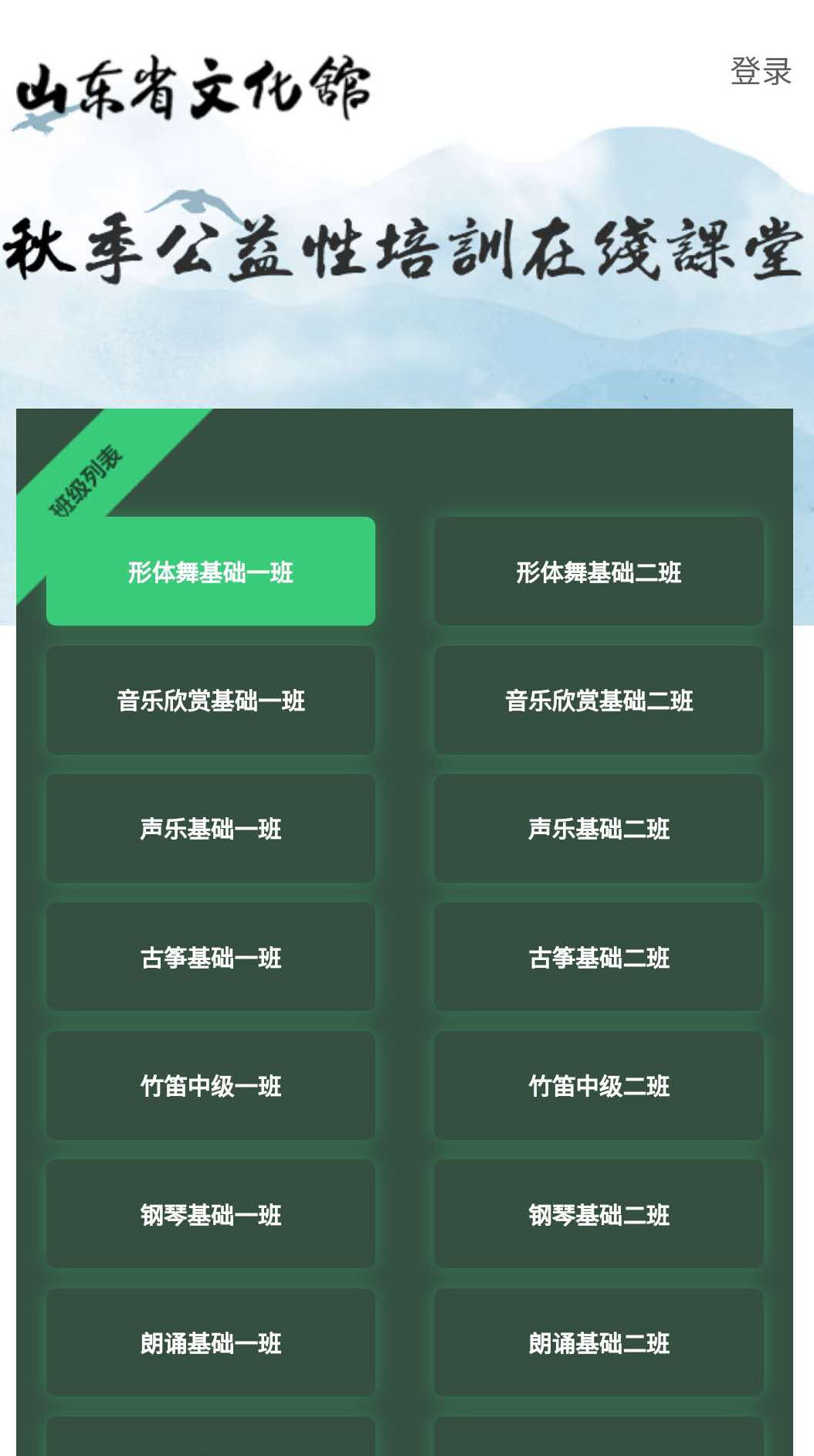Image resolution: width=814 pixels, height=1456 pixels.
Task: Open the 形体舞基础二班 class
Action: 599,572
